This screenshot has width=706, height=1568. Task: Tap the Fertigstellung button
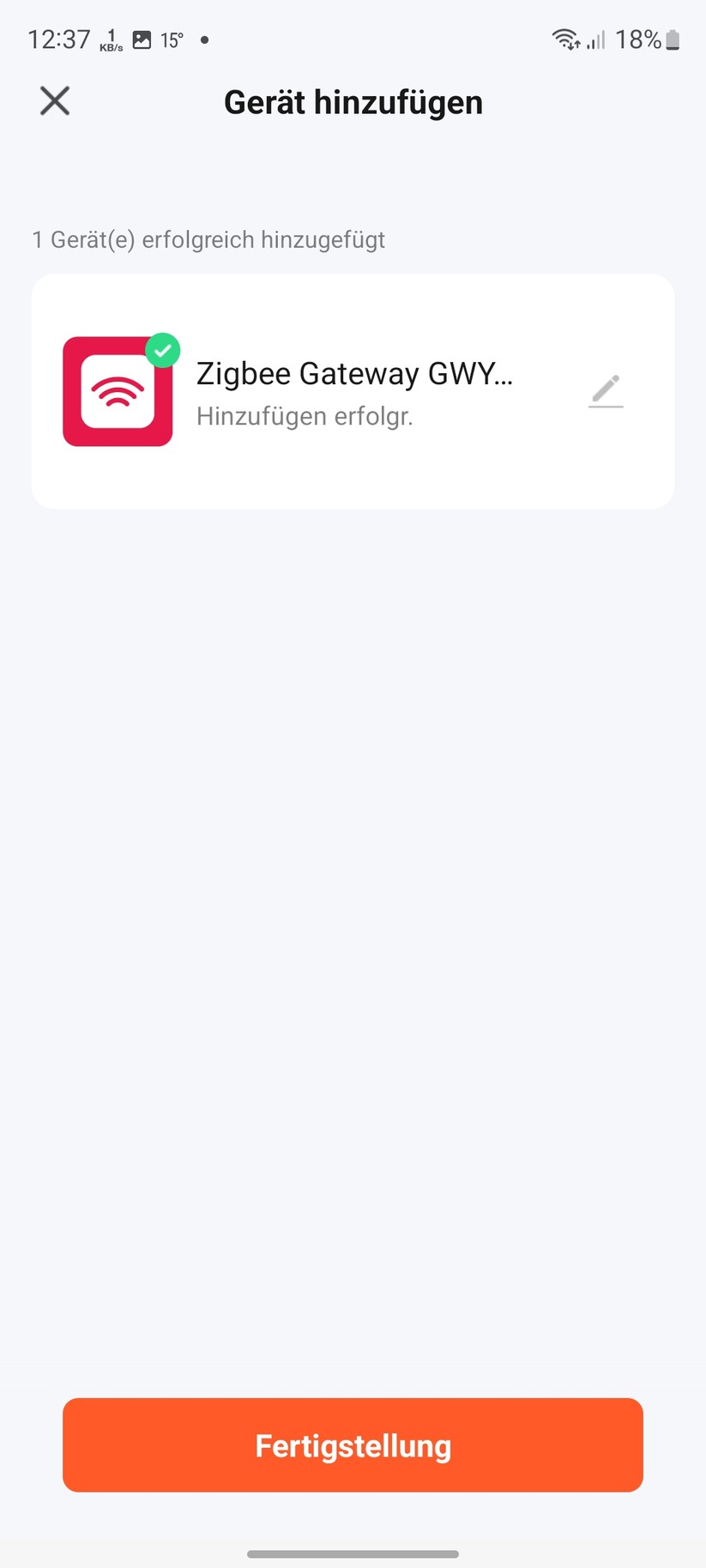click(x=353, y=1444)
